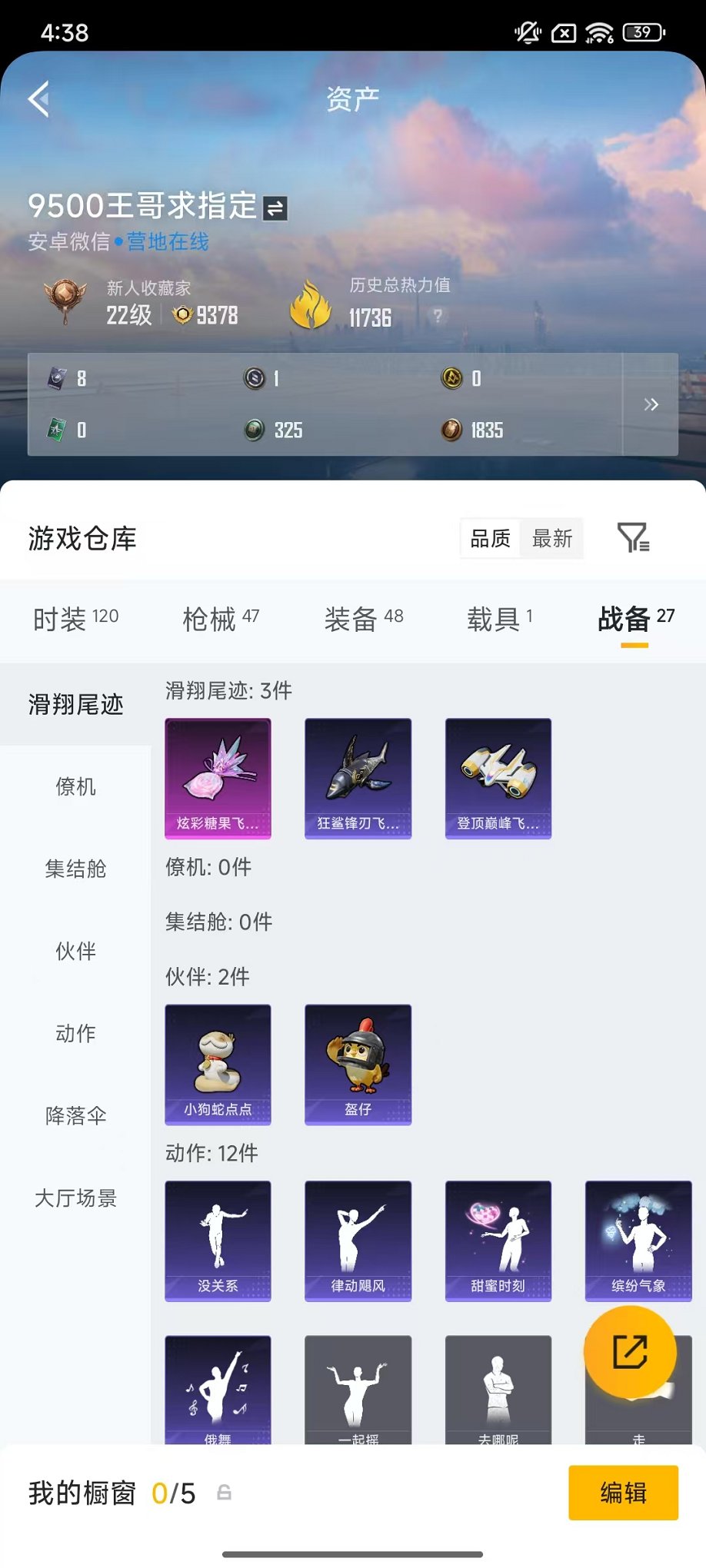Open the 甜蜜时刻 emote item

[498, 1240]
